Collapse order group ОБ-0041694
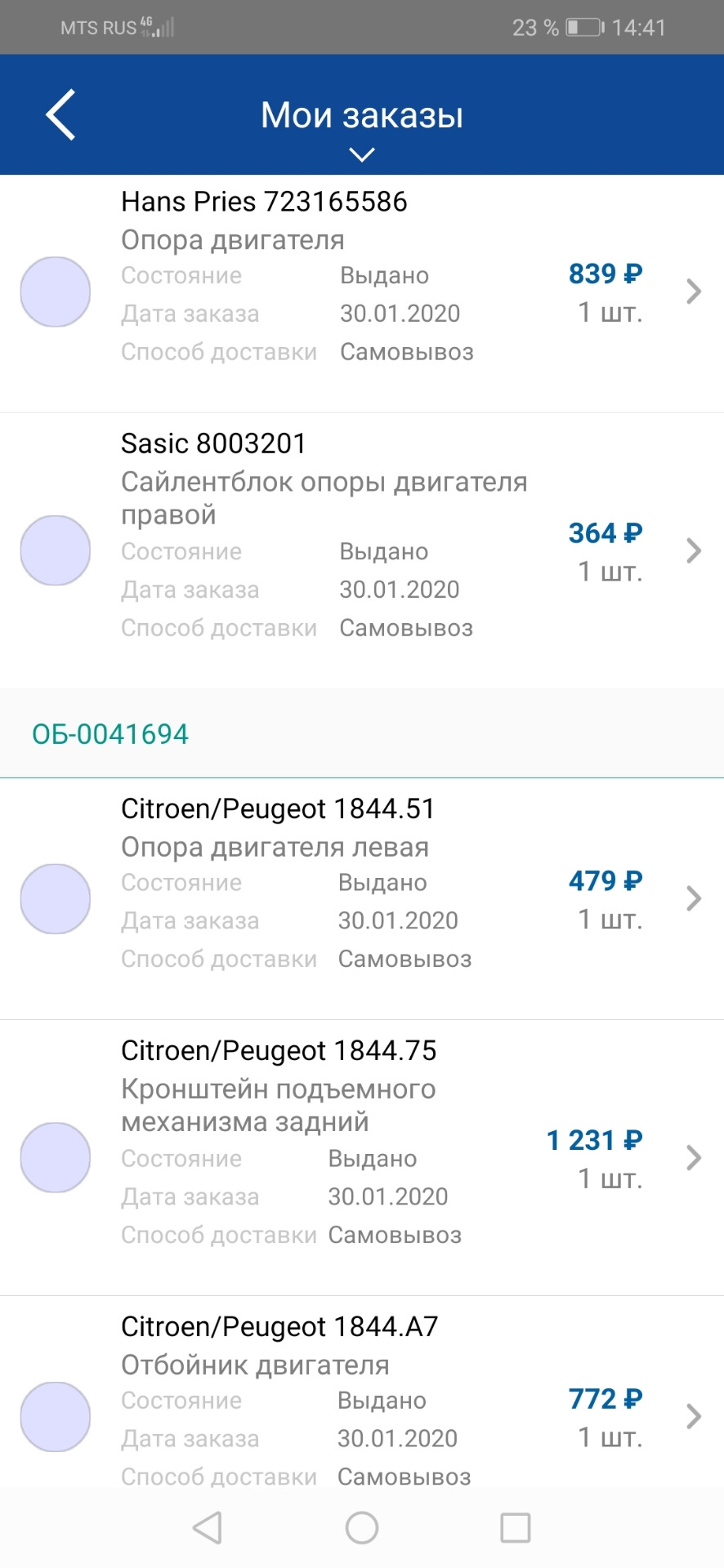The width and height of the screenshot is (724, 1568). [113, 733]
